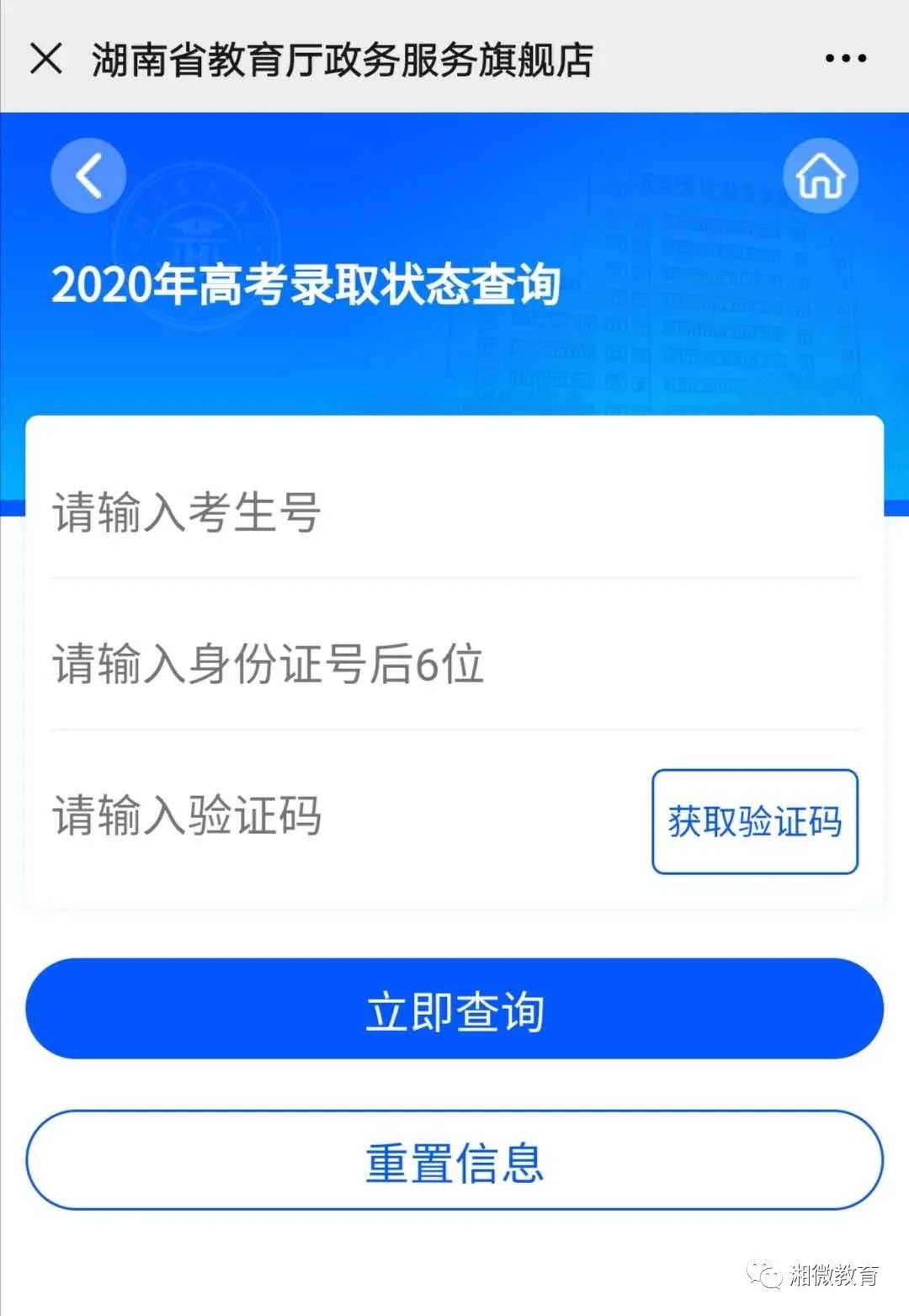The image size is (909, 1316).
Task: Return to the home page icon
Action: point(820,175)
